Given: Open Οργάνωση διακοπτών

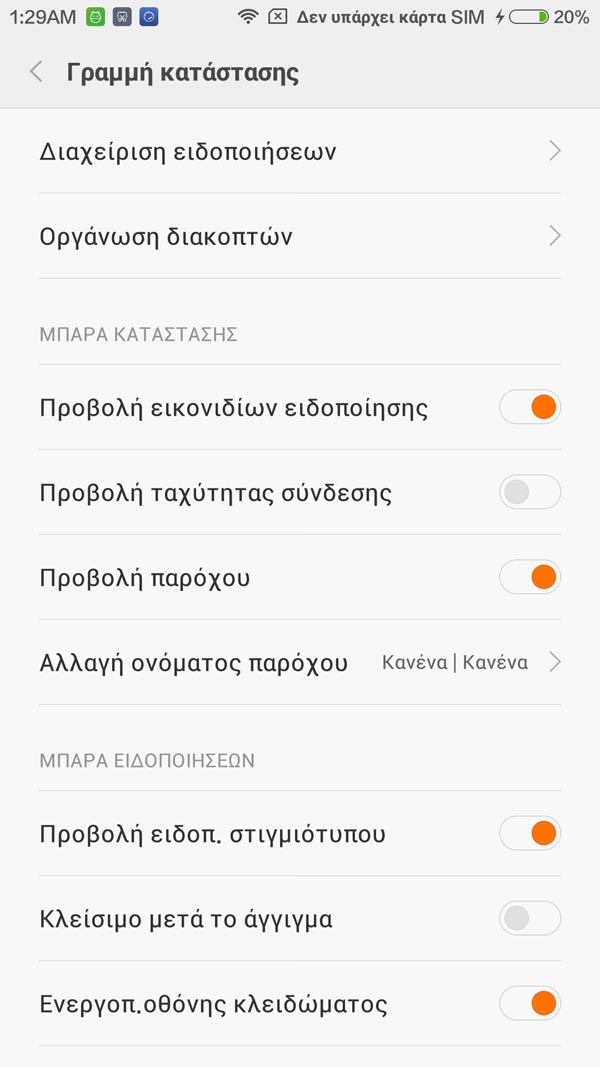Looking at the screenshot, I should pyautogui.click(x=300, y=237).
